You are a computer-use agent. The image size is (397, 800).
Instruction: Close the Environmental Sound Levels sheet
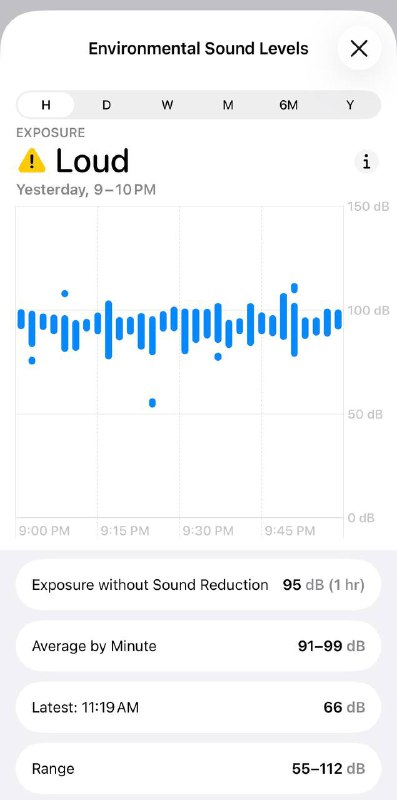pos(359,48)
